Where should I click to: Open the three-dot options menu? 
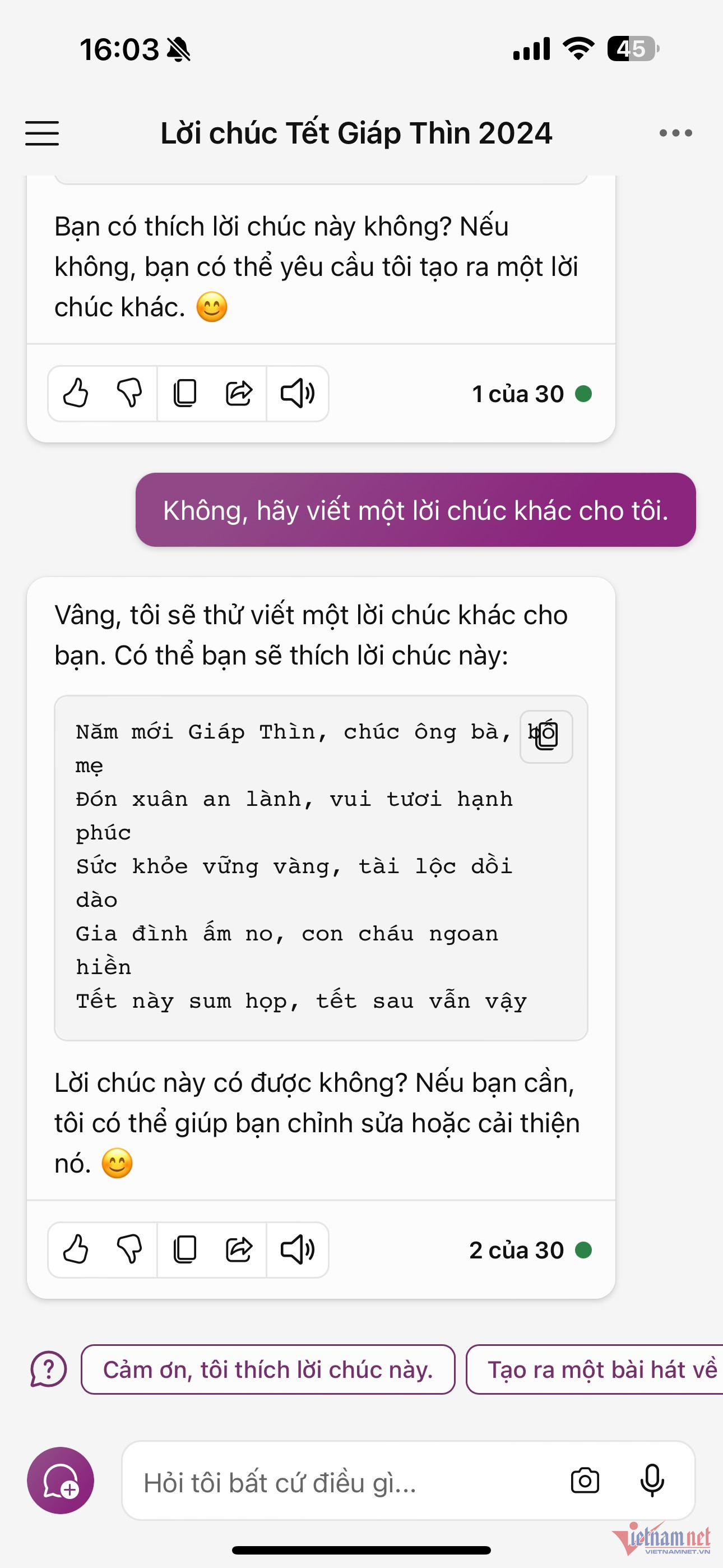tap(675, 133)
